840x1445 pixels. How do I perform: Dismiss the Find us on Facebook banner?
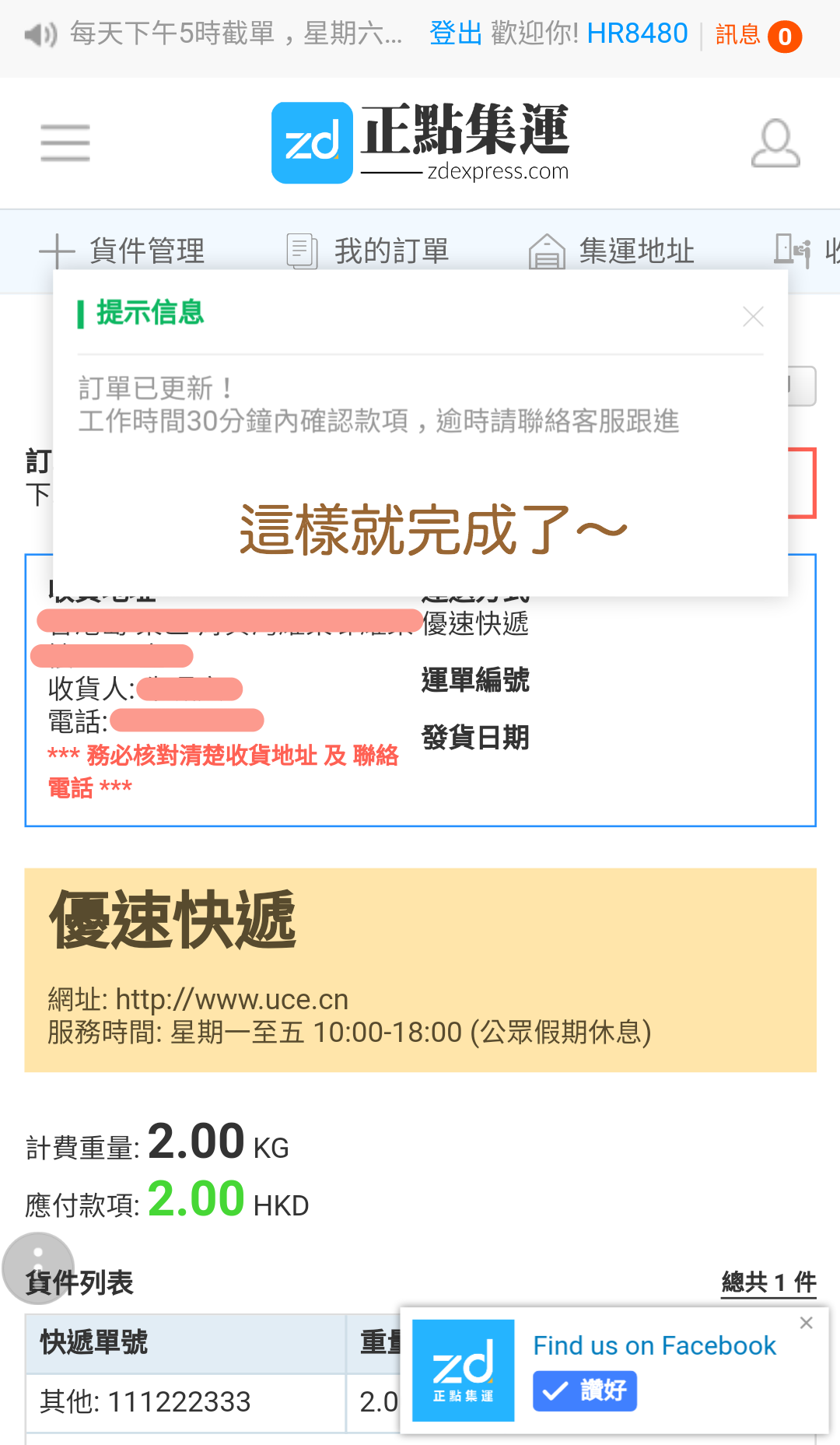pyautogui.click(x=807, y=1323)
